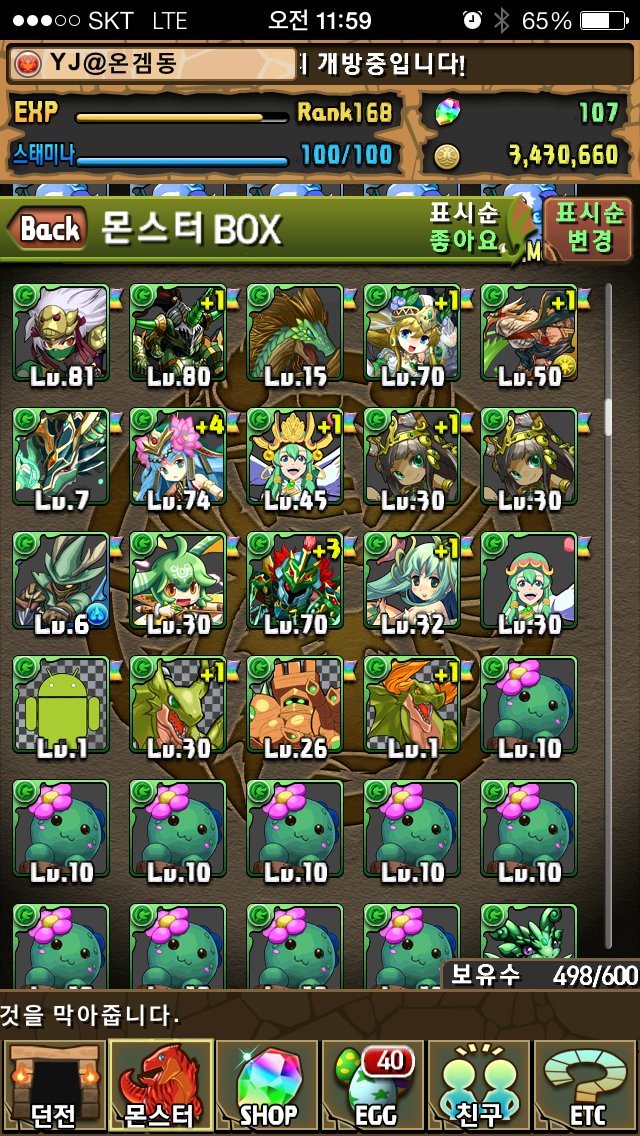Open the Lv.70 monster with +3

[x=295, y=582]
